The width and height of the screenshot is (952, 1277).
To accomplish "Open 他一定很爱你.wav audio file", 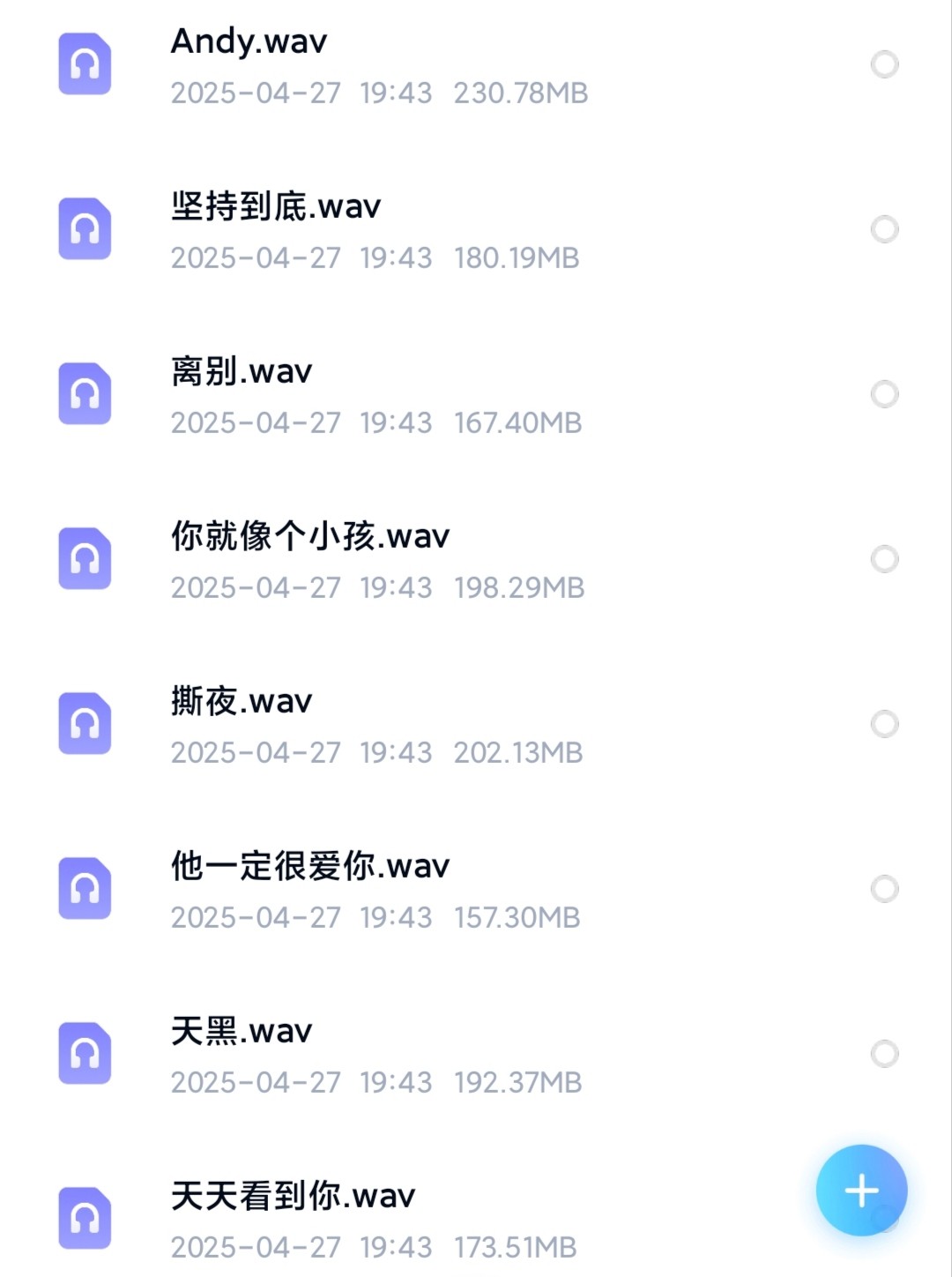I will 310,867.
